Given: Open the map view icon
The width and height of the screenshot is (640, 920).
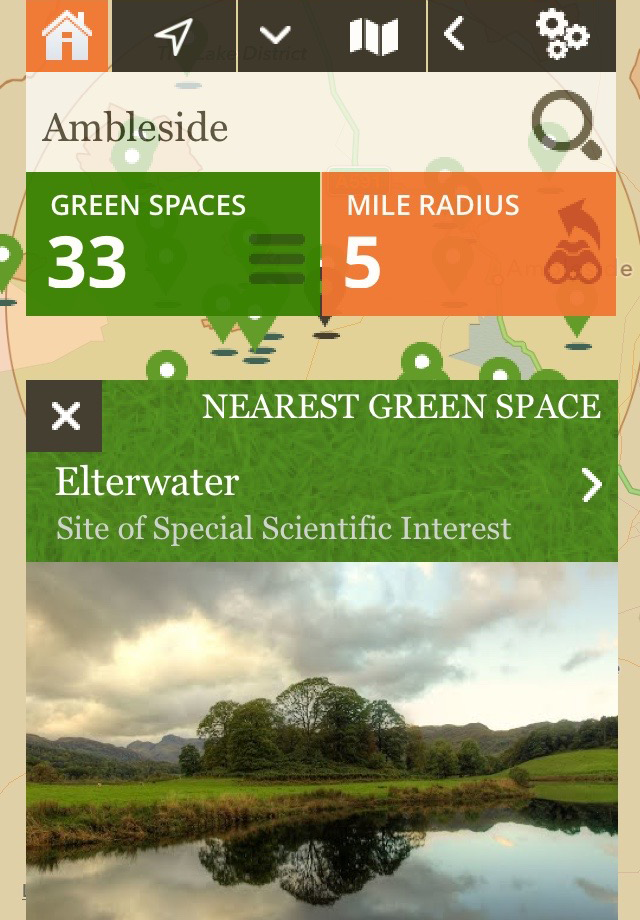Looking at the screenshot, I should tap(374, 36).
